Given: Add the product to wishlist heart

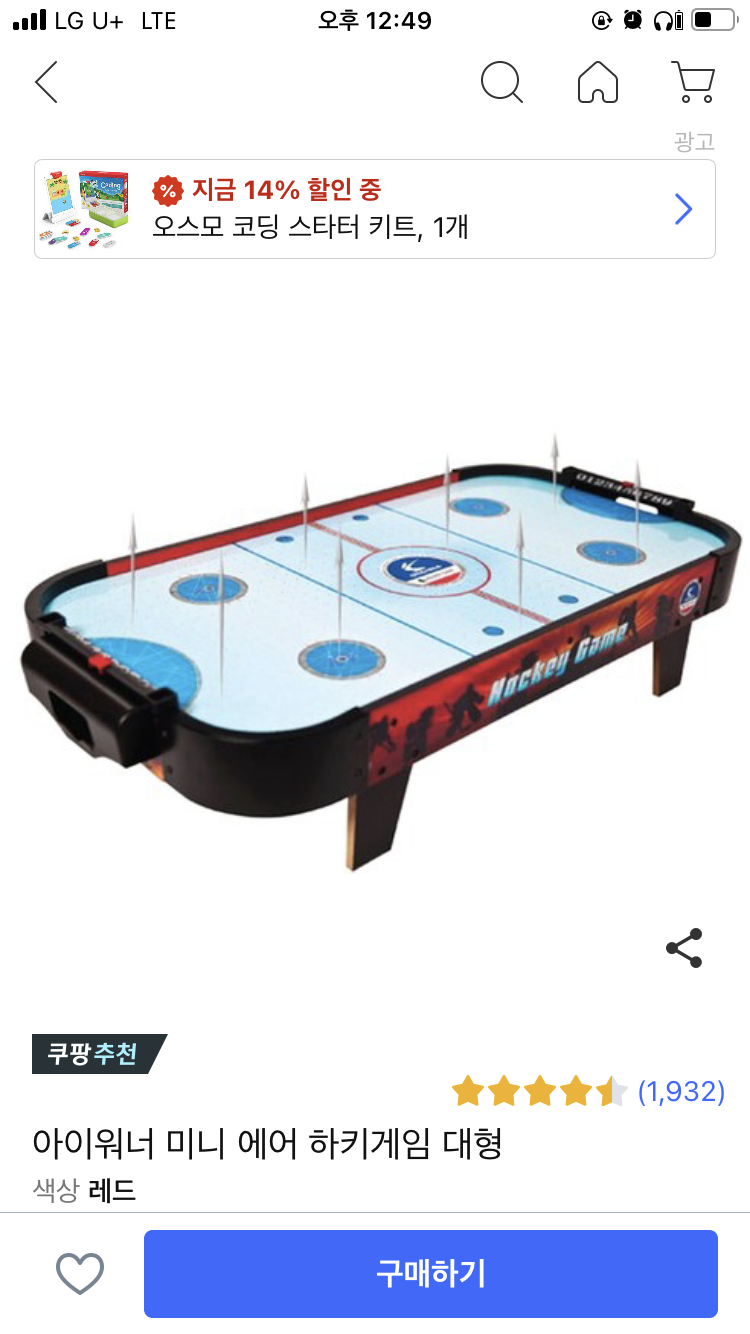Looking at the screenshot, I should (x=80, y=1273).
